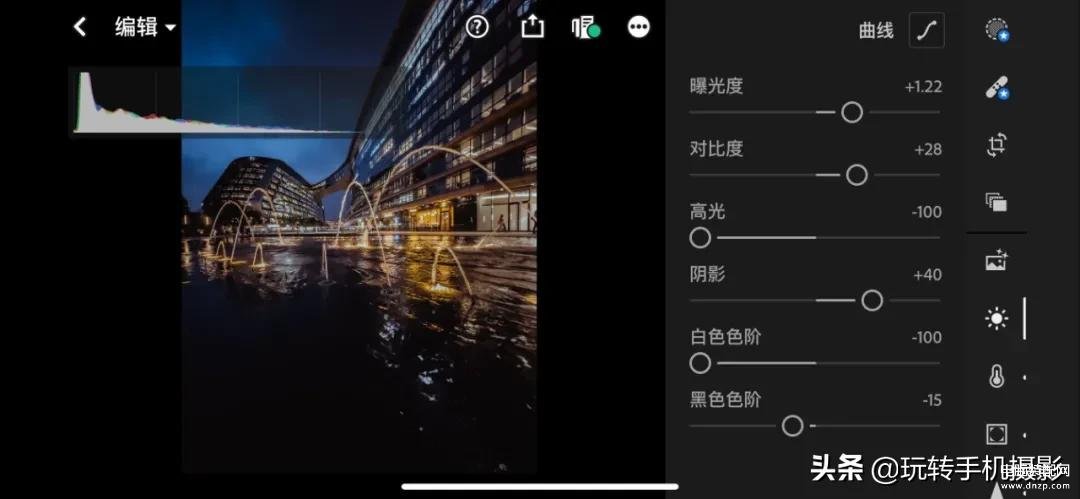The width and height of the screenshot is (1080, 499).
Task: Tap the 对比度 contrast slider
Action: [856, 175]
